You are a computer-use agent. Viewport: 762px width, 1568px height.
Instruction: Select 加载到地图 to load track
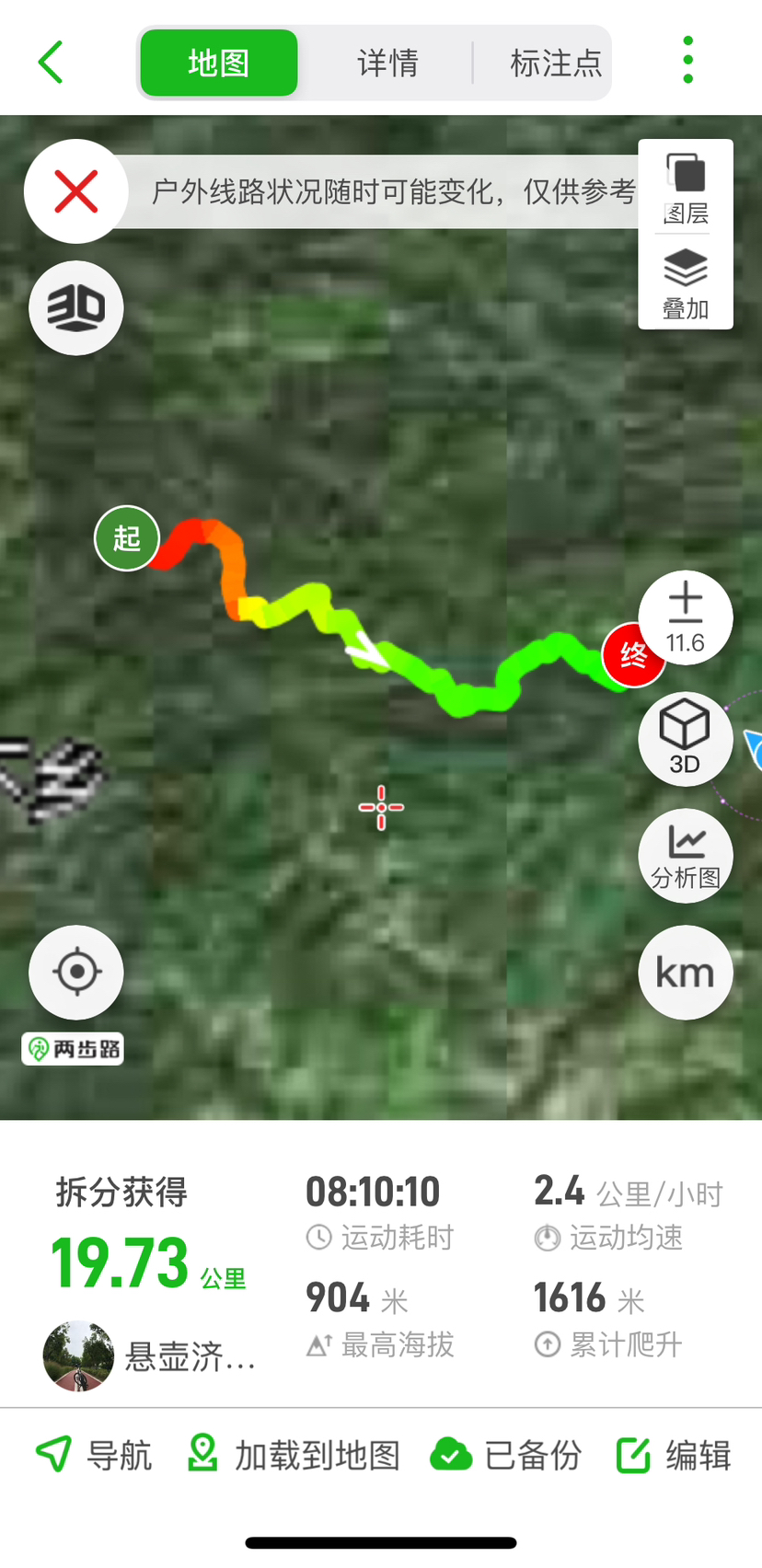tap(294, 1455)
